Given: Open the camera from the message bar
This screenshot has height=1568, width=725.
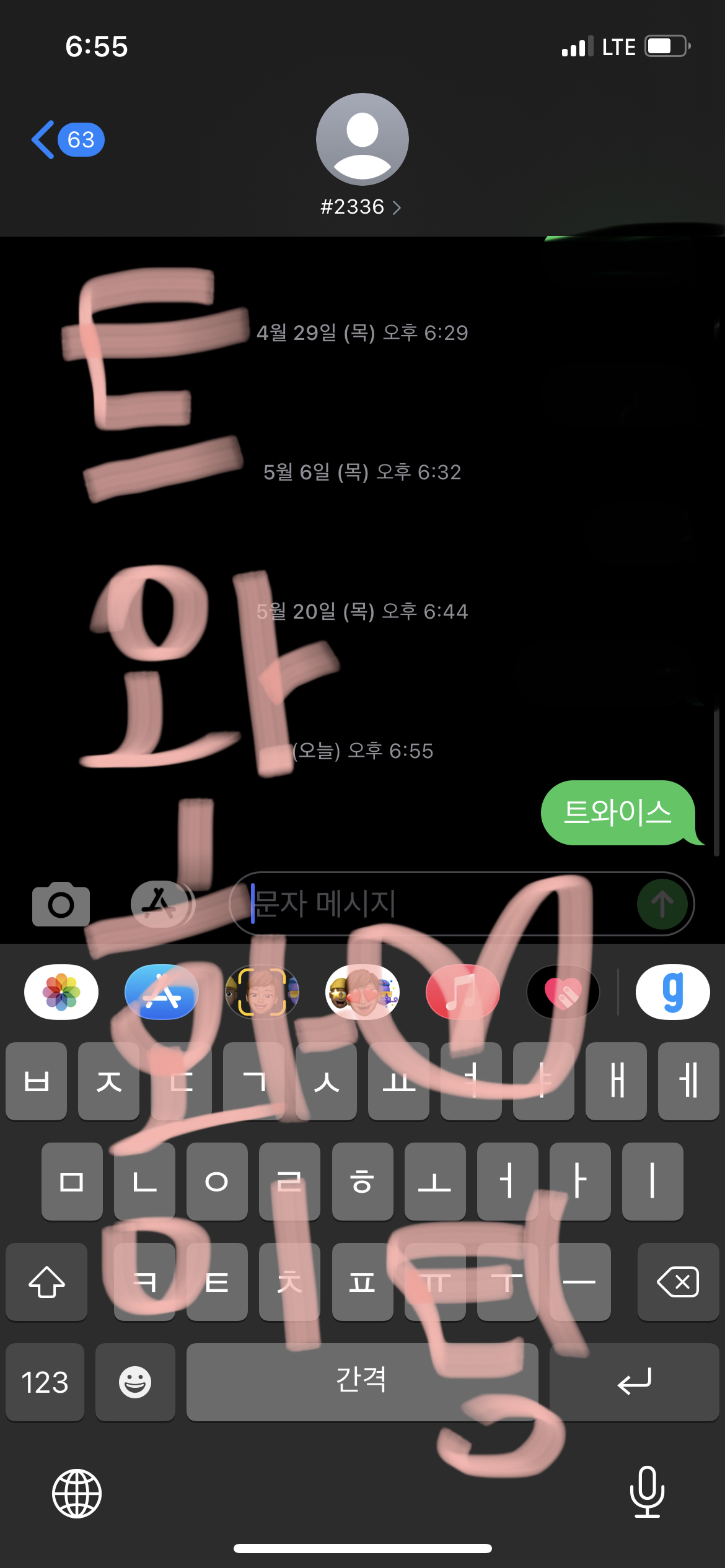Looking at the screenshot, I should tap(60, 904).
